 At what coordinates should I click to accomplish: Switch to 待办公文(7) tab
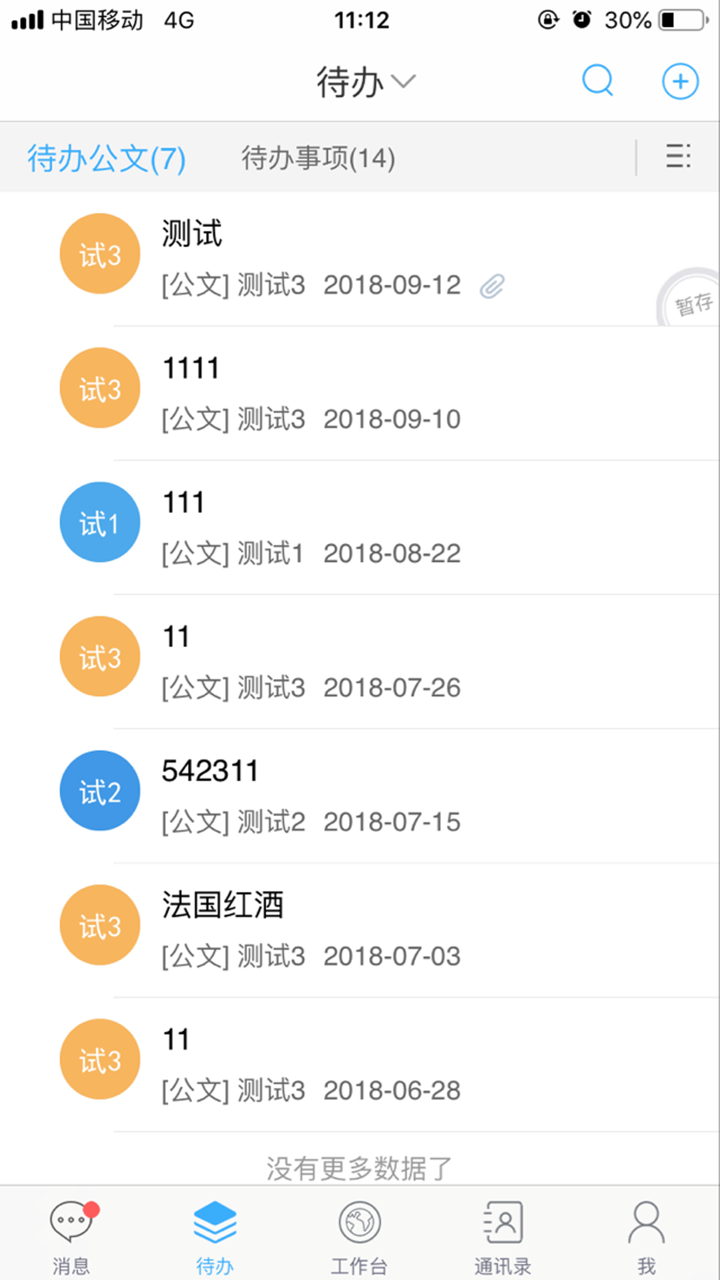(106, 157)
